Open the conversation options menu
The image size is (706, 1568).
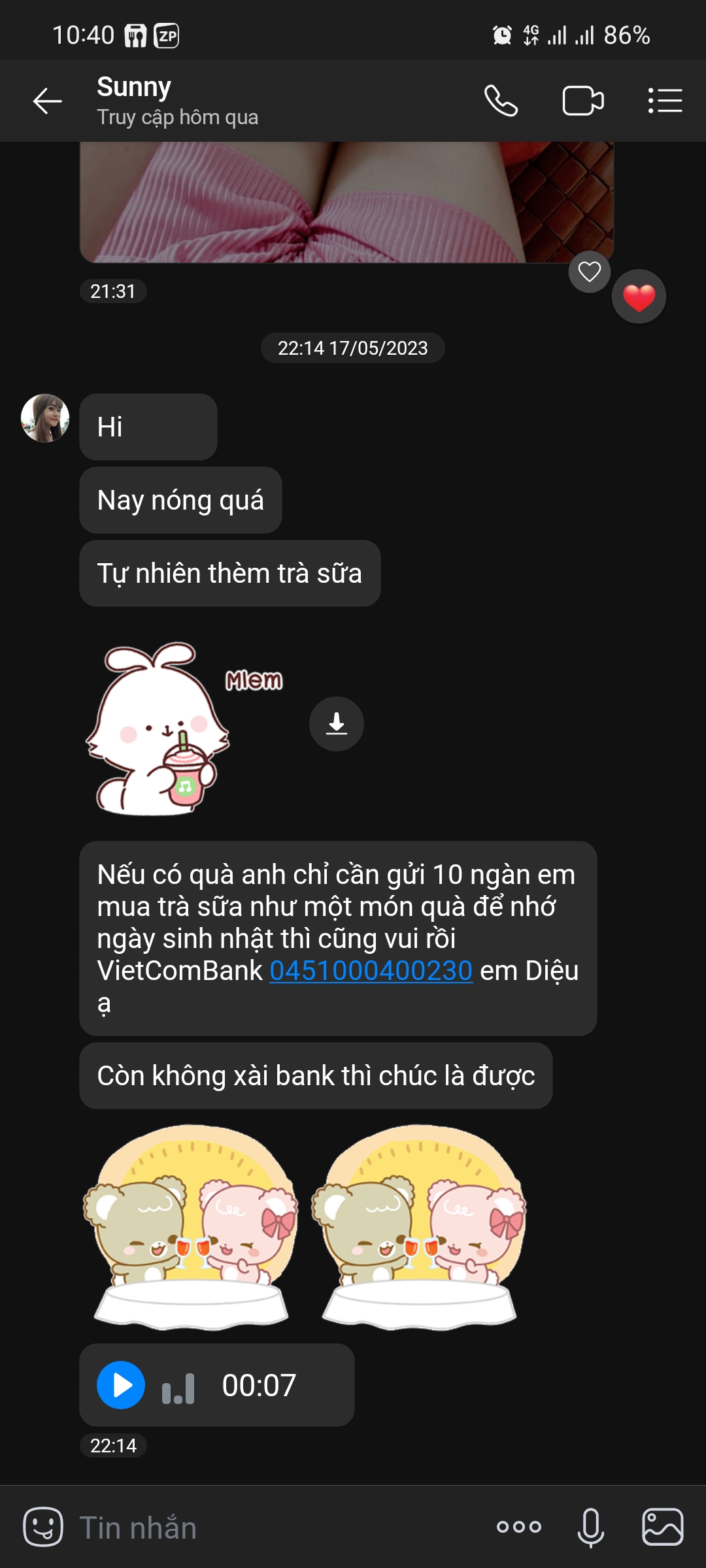(665, 101)
